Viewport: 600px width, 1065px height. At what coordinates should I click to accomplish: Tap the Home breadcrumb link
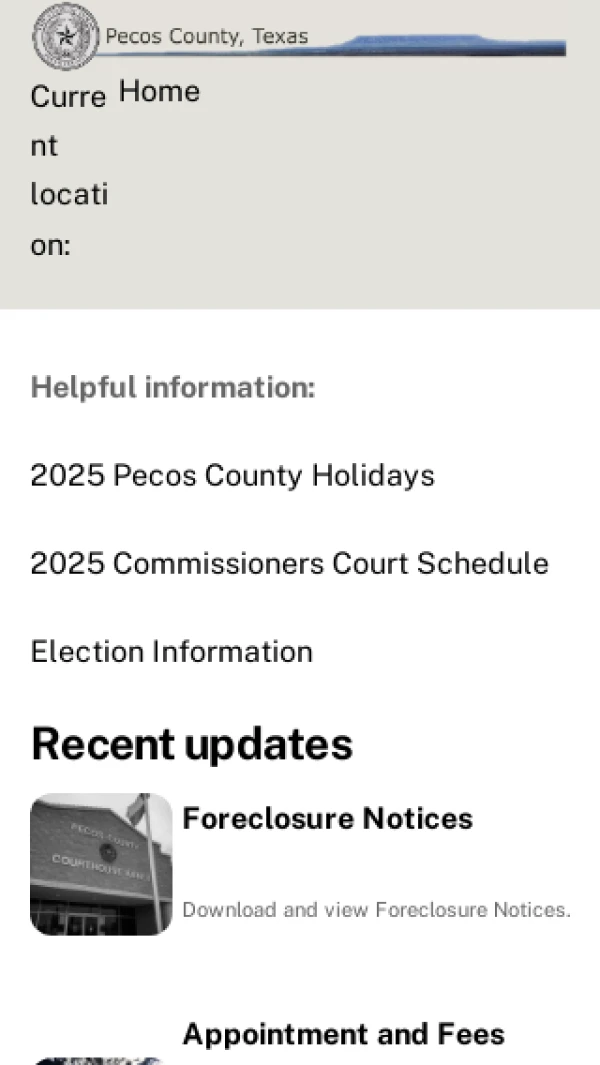pyautogui.click(x=159, y=92)
